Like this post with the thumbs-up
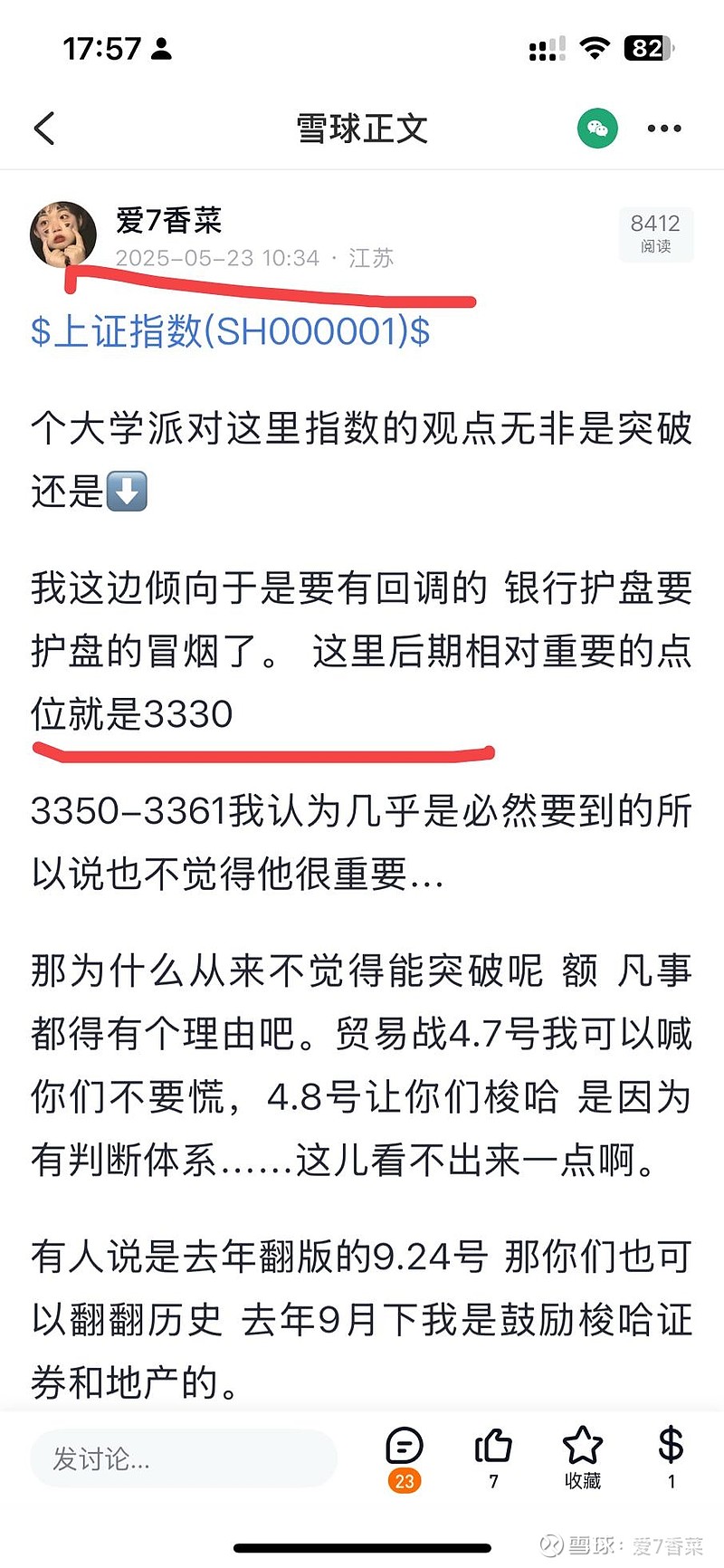 click(493, 1458)
